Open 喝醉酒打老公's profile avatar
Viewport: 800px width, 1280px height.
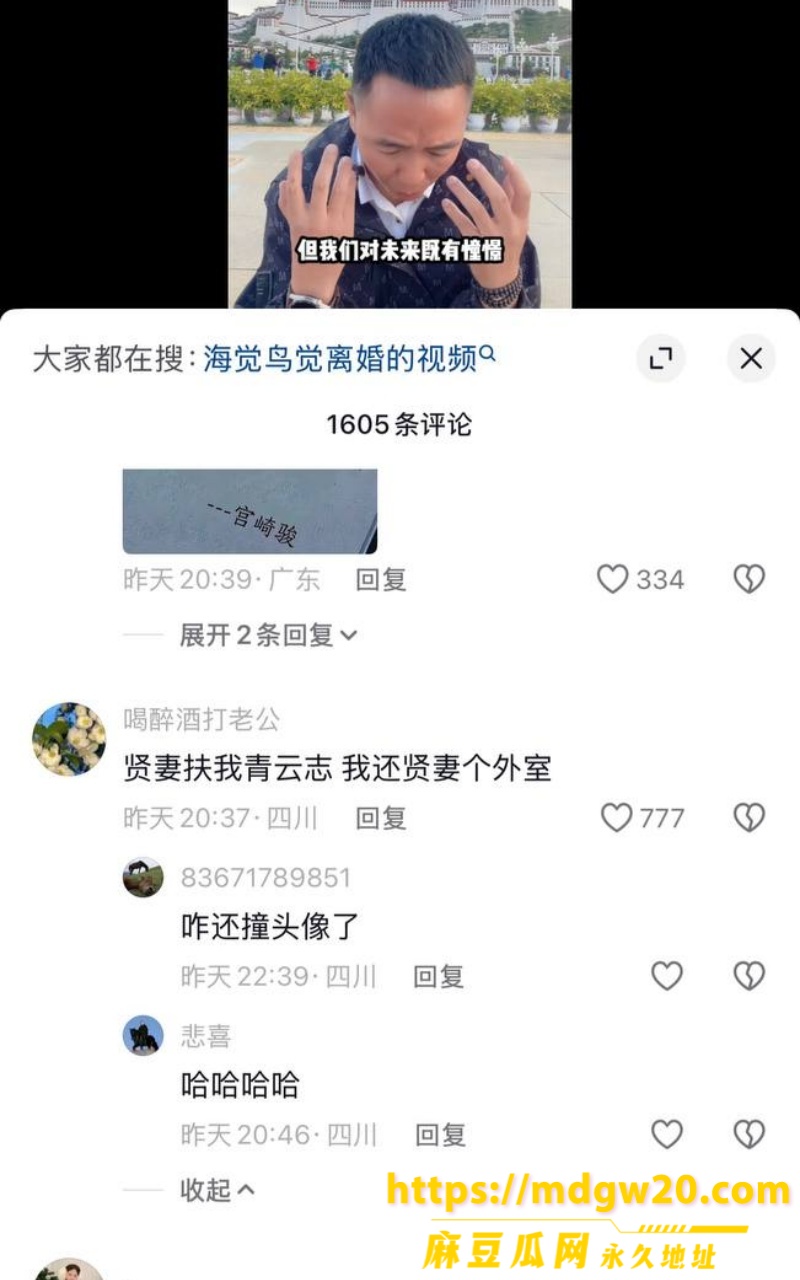tap(69, 739)
